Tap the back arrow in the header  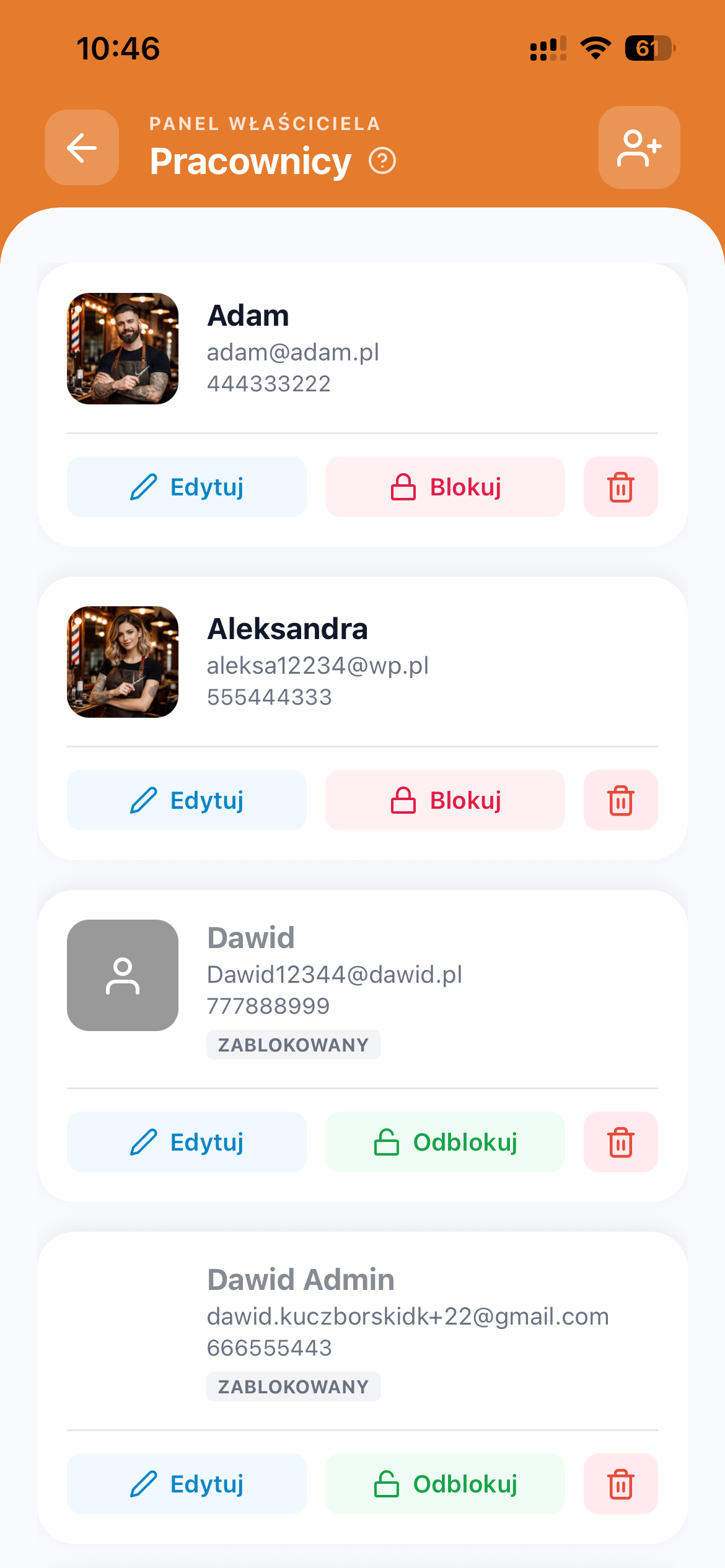pos(81,148)
